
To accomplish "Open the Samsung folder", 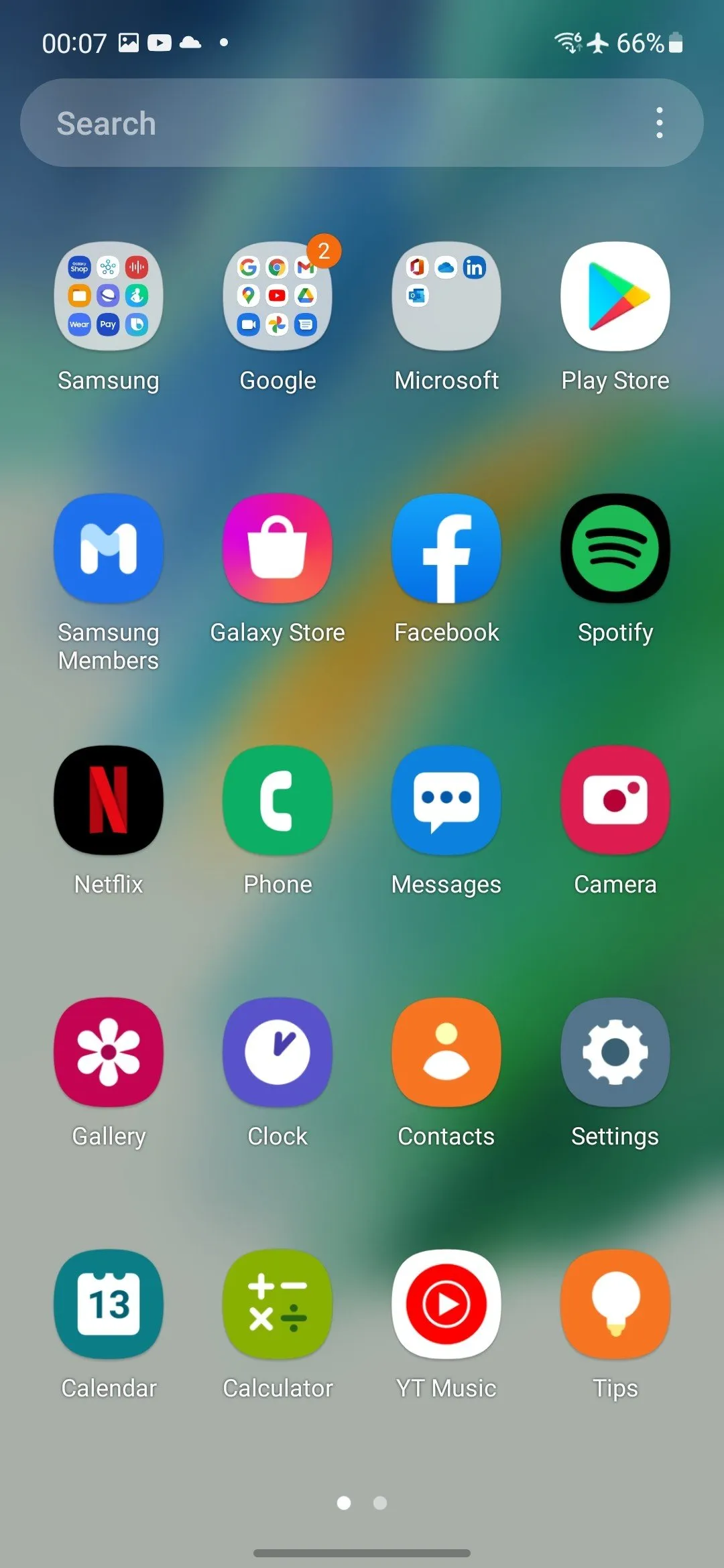I will (109, 296).
